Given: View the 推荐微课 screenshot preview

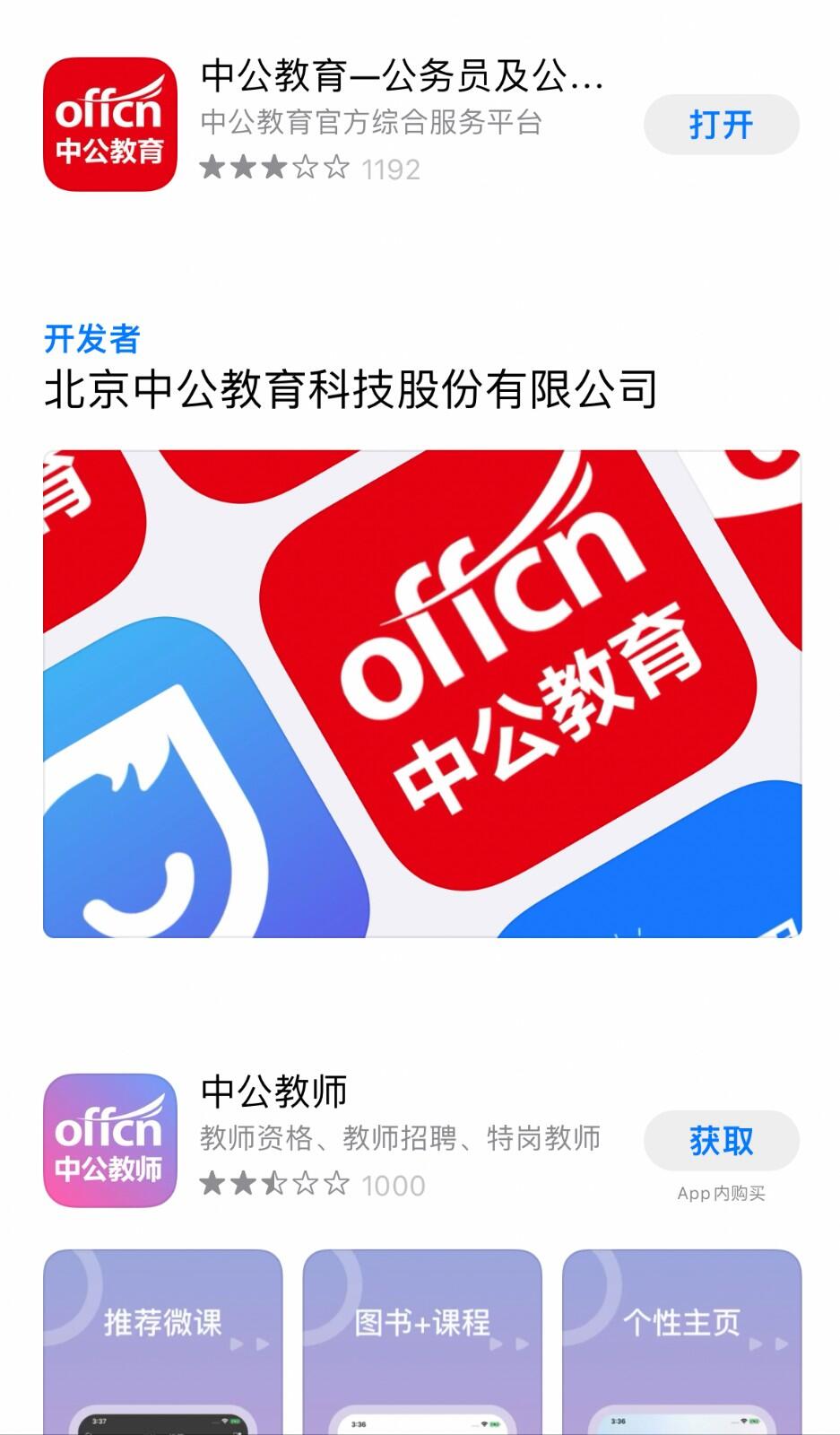Looking at the screenshot, I should (162, 1341).
